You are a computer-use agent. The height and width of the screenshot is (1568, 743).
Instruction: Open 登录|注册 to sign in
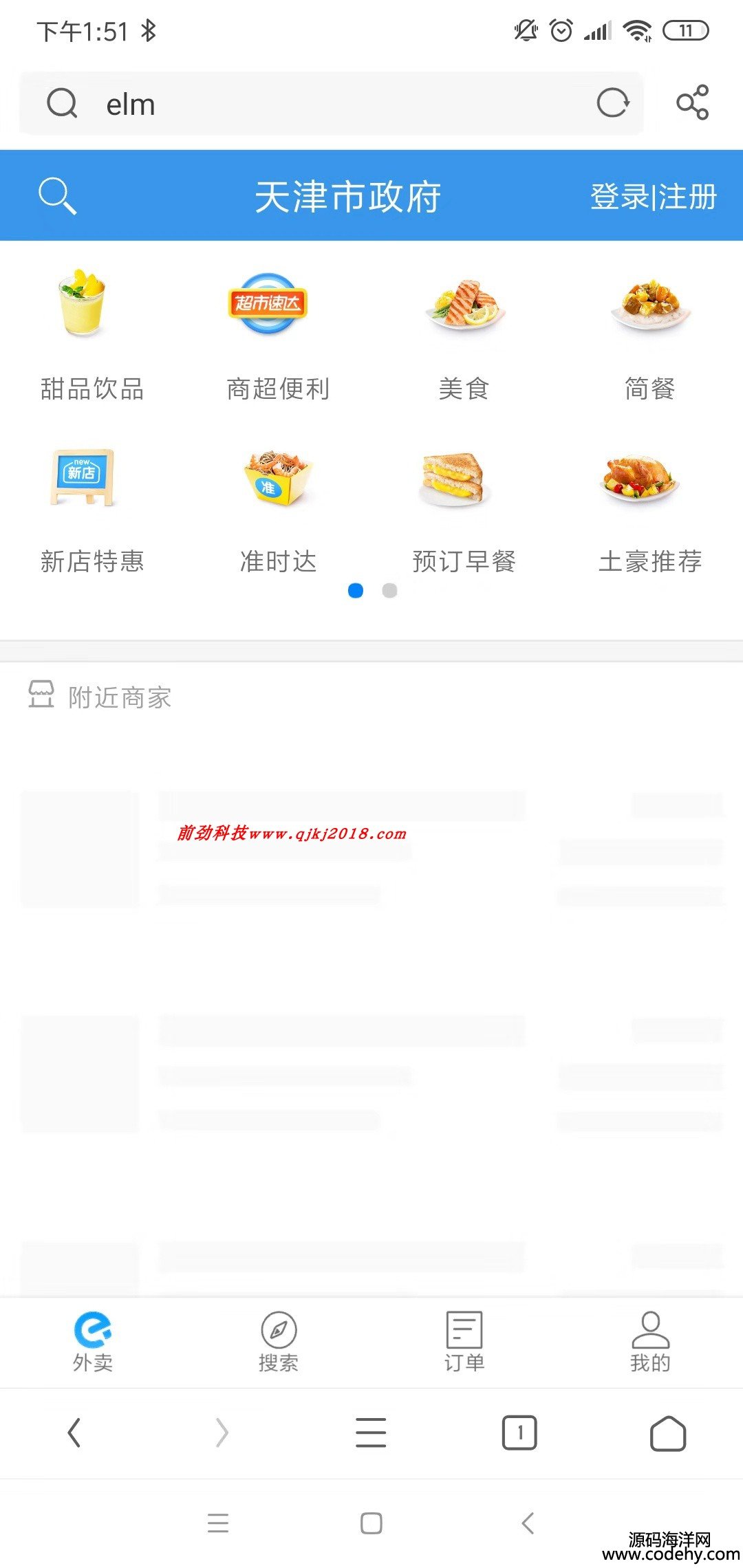653,197
